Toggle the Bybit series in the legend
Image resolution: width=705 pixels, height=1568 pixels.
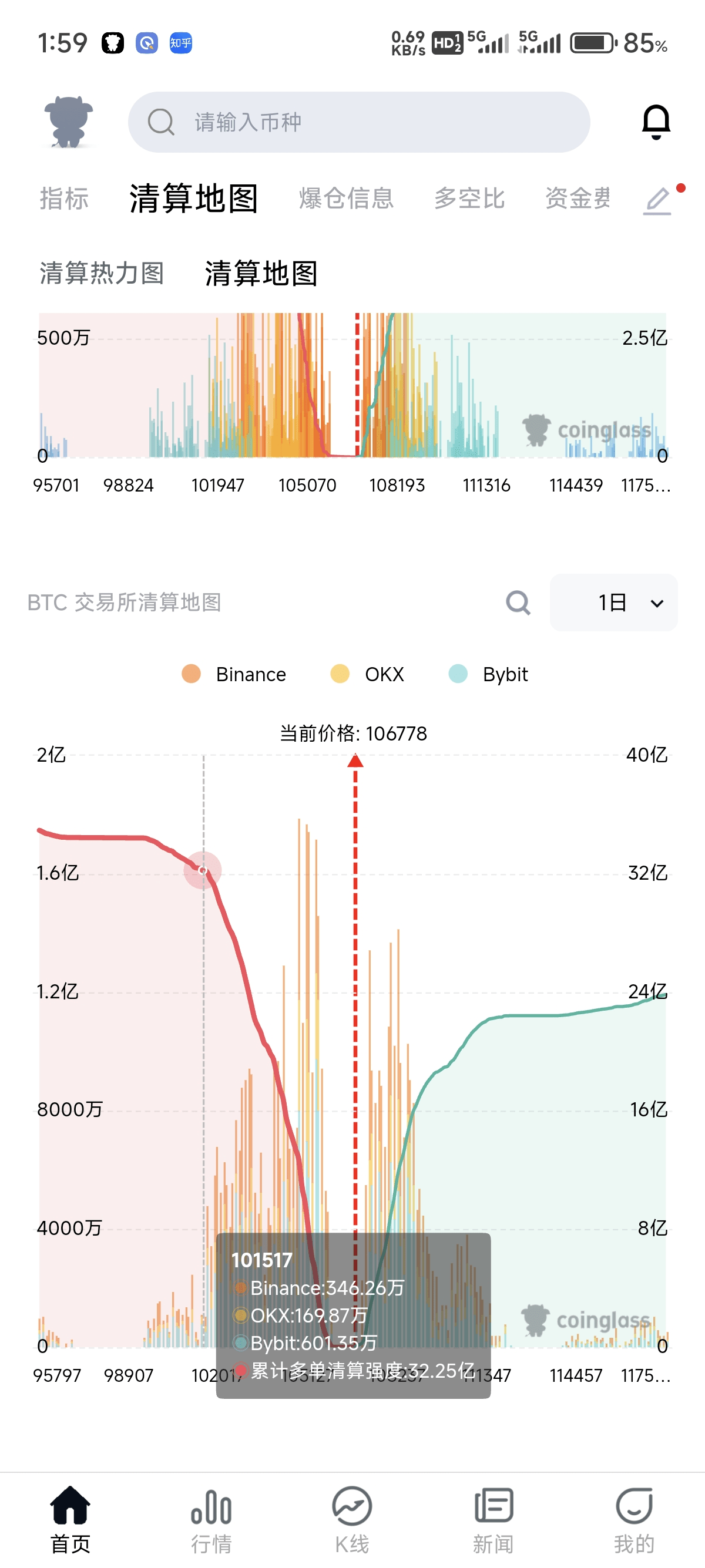point(488,674)
